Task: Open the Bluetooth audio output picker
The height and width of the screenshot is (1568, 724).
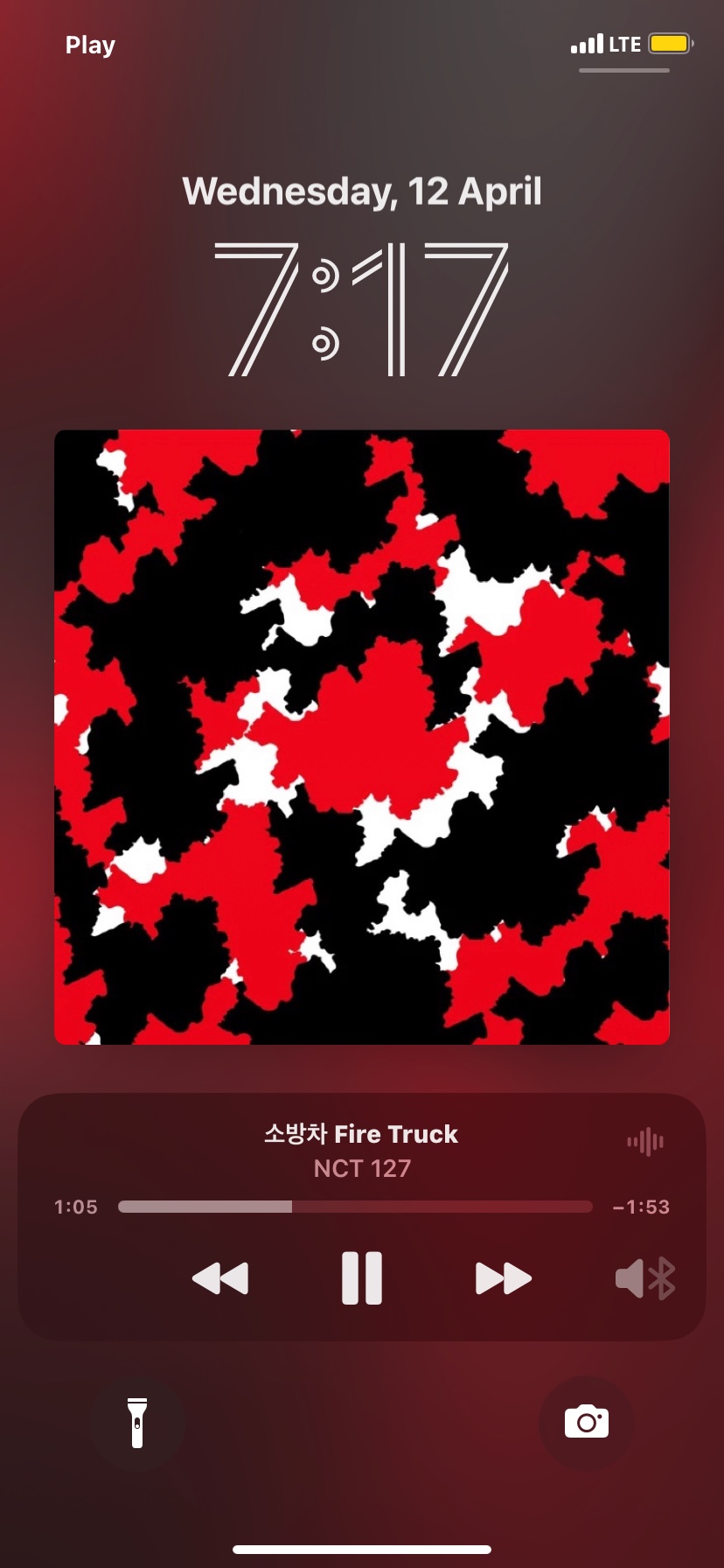Action: click(645, 1279)
